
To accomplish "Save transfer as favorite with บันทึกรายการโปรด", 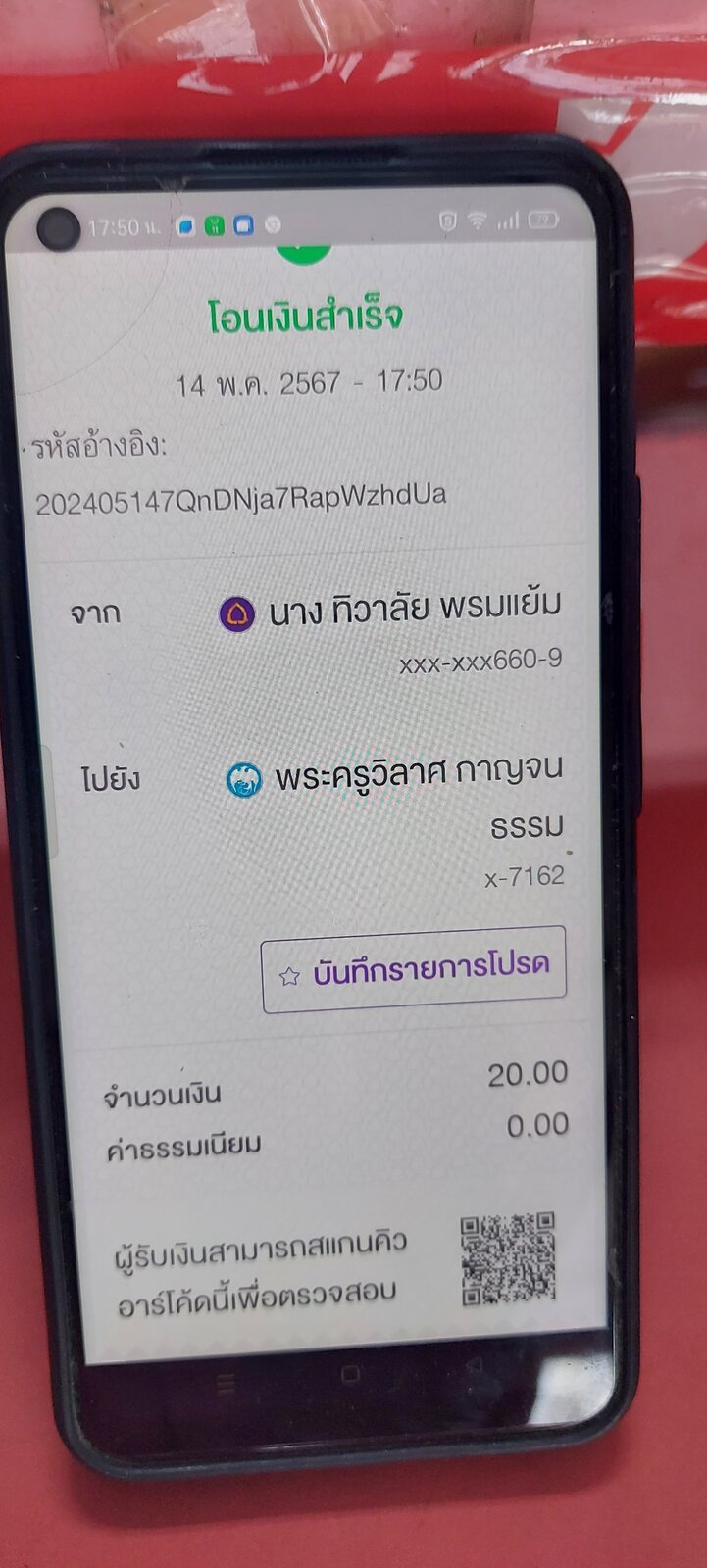I will [413, 969].
